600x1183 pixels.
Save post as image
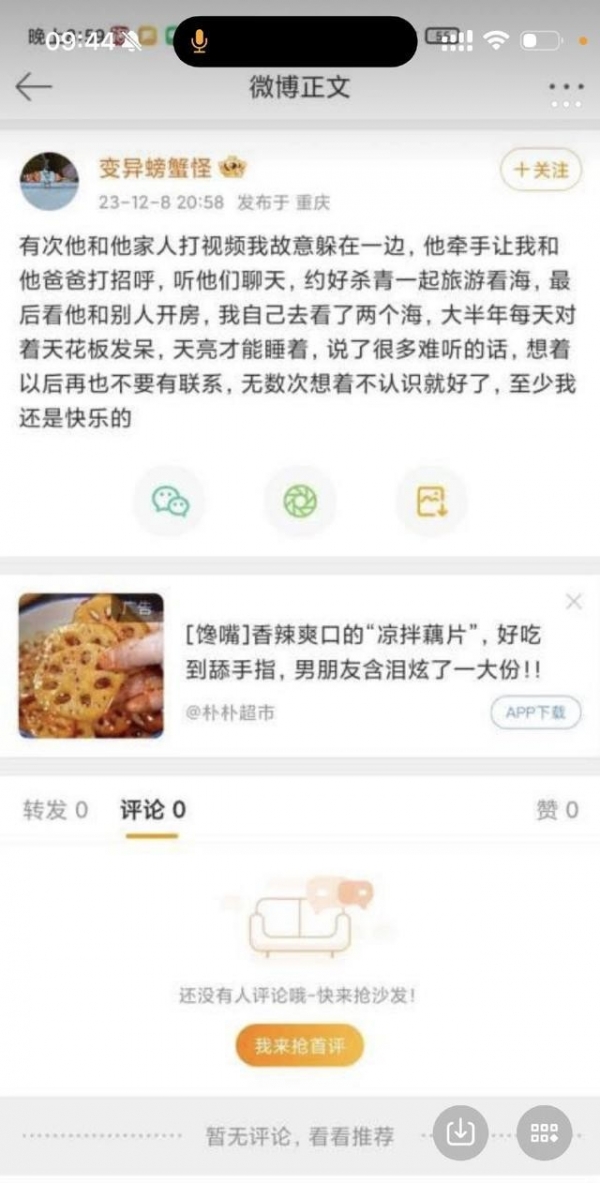pos(431,501)
